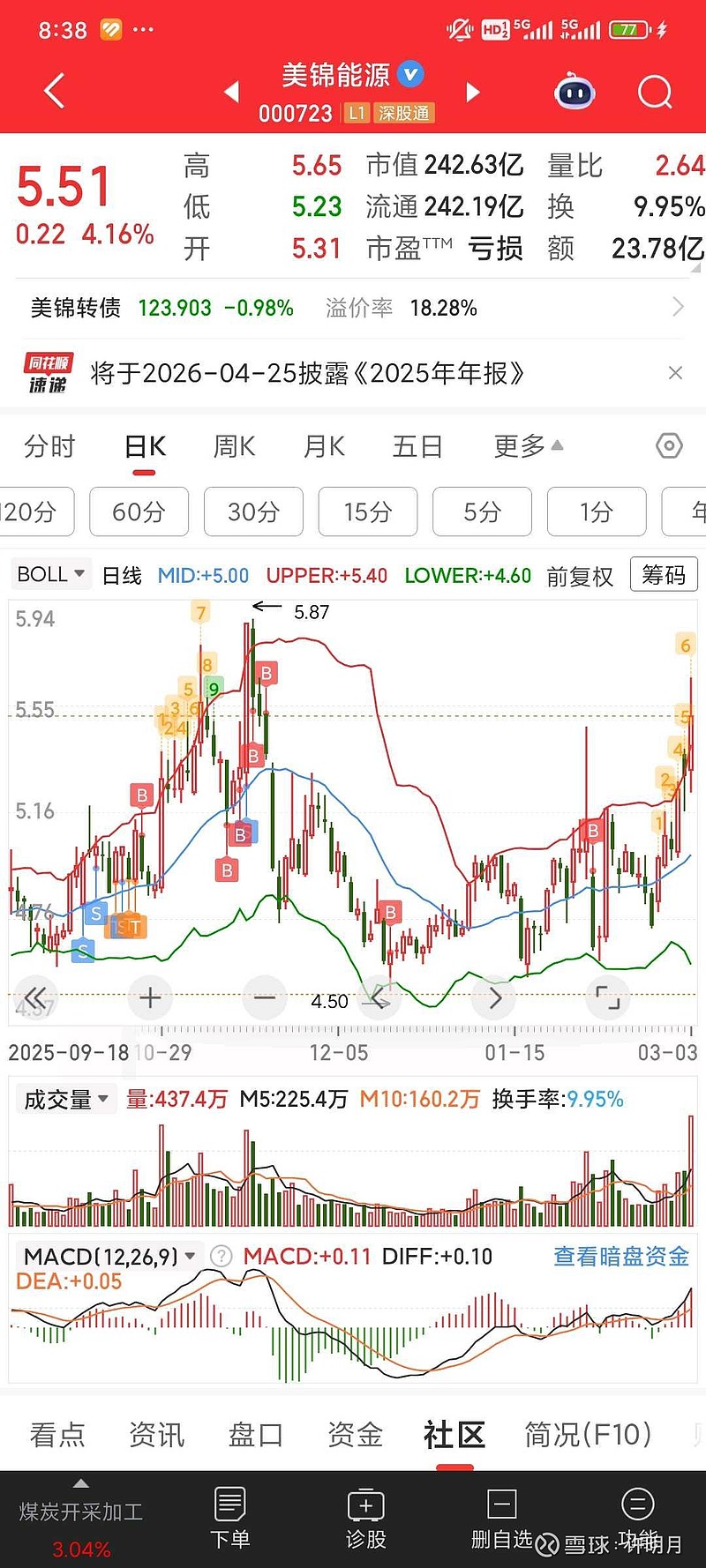
Task: Show the 筹码 chip distribution
Action: click(x=664, y=575)
